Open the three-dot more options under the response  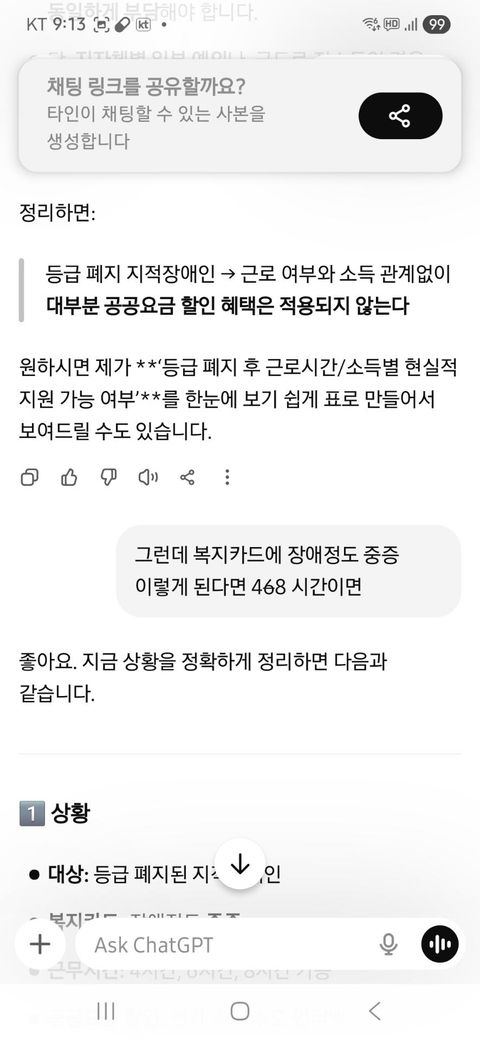click(x=227, y=477)
